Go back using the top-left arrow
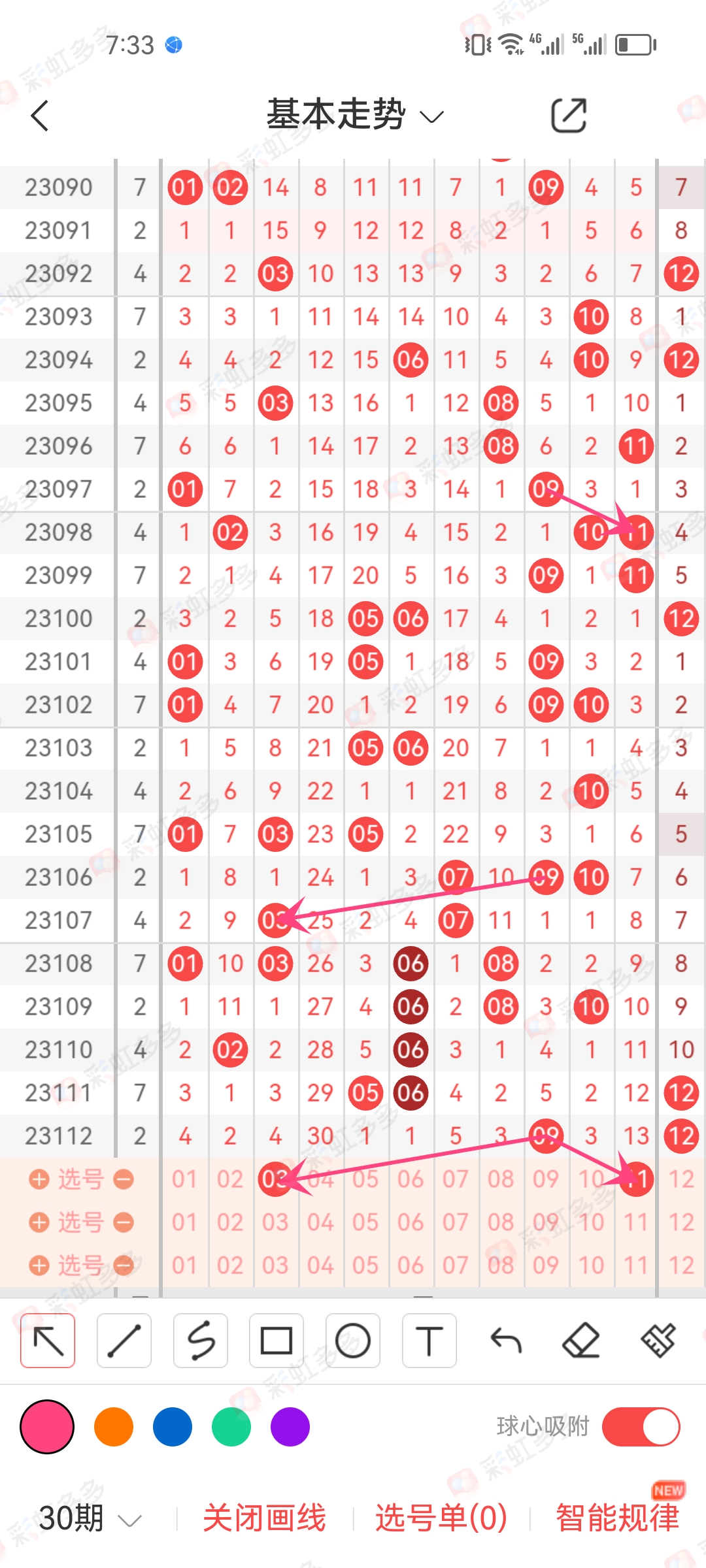This screenshot has width=706, height=1568. pyautogui.click(x=41, y=116)
